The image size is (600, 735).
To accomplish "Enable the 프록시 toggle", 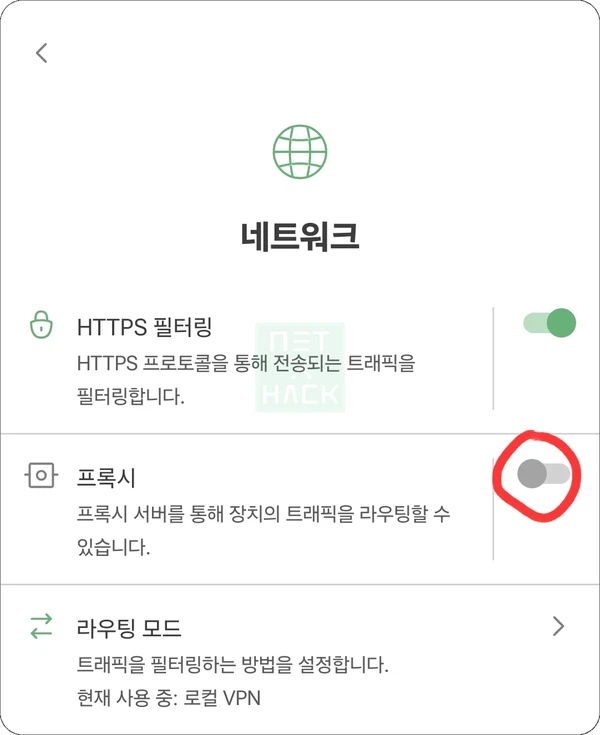I will 544,475.
